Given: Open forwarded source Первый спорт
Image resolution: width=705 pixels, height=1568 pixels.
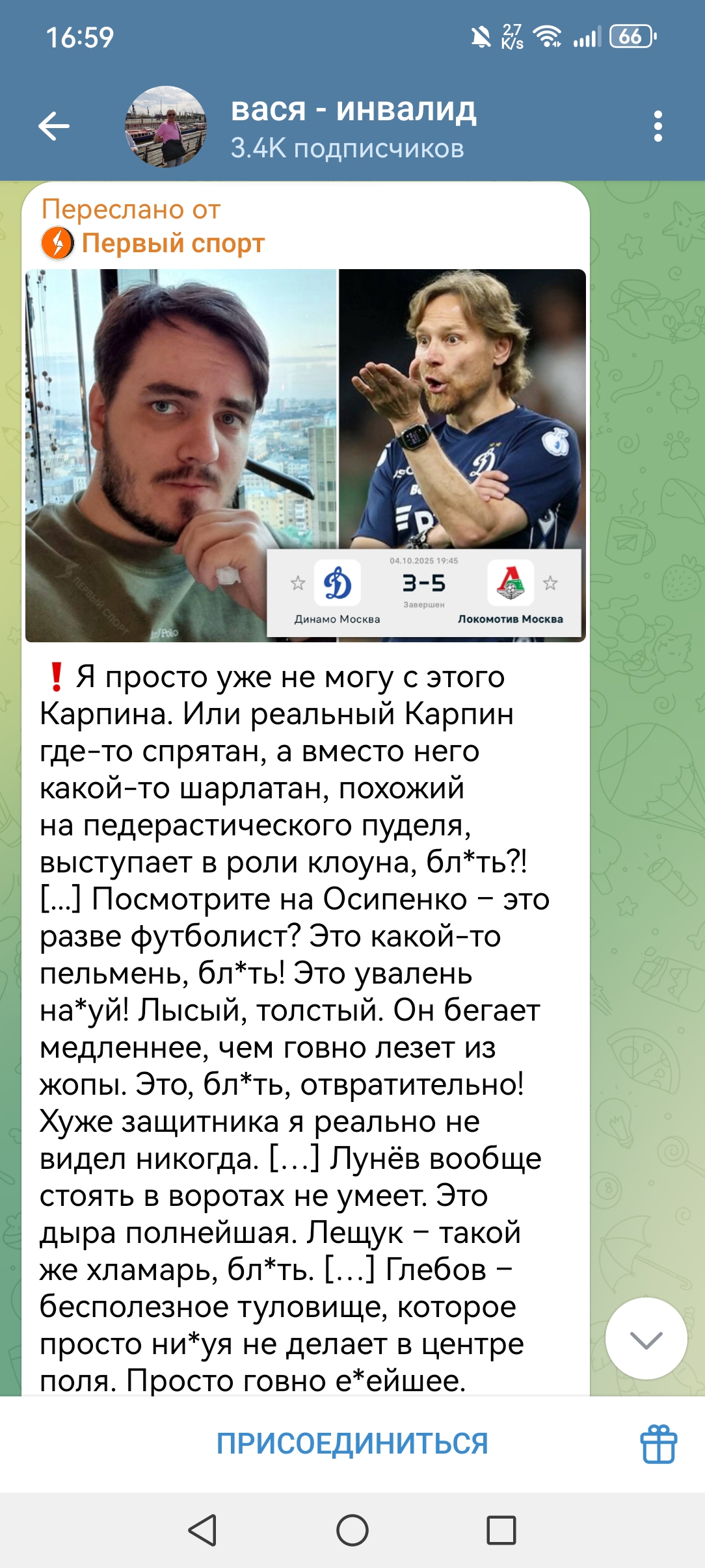Looking at the screenshot, I should click(173, 243).
